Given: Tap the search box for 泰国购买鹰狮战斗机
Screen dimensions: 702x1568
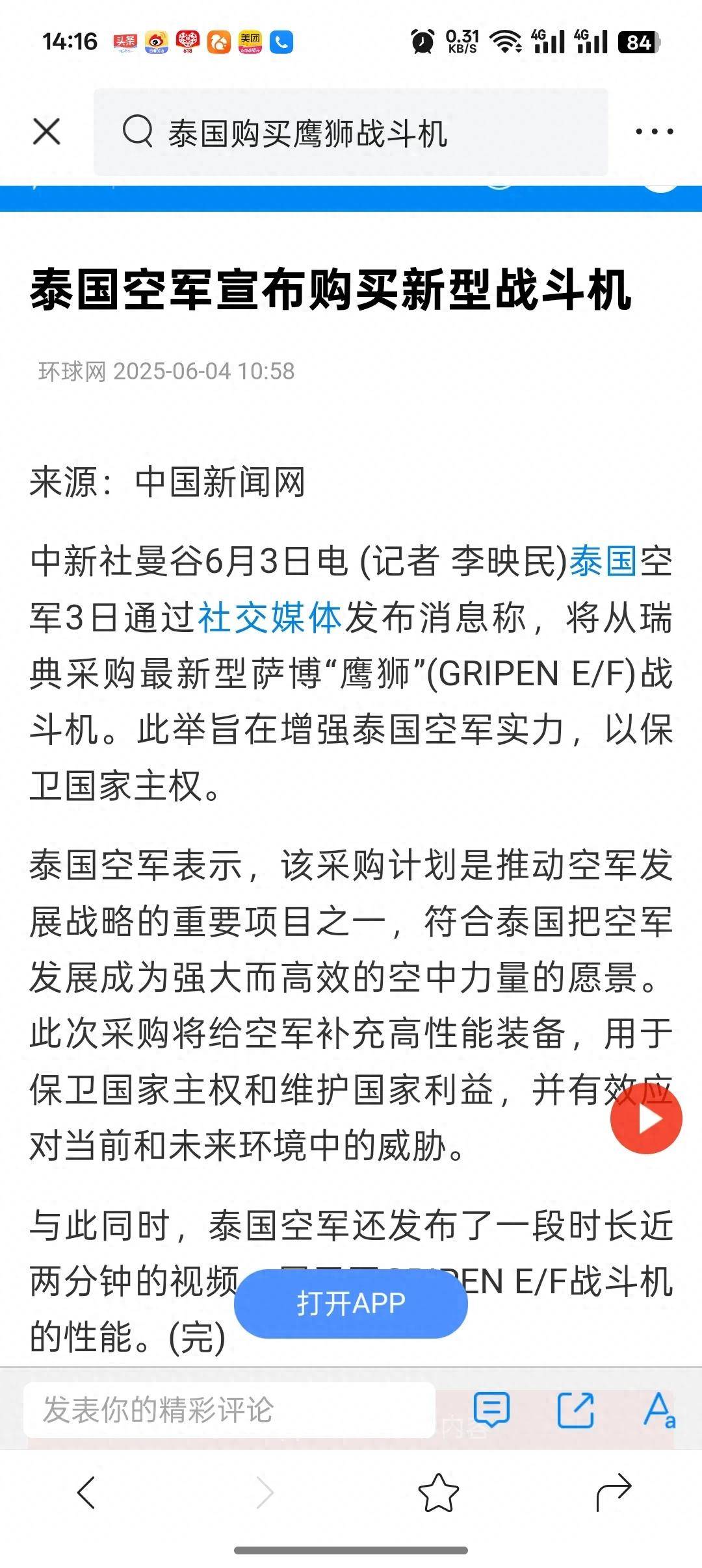Looking at the screenshot, I should coord(351,133).
